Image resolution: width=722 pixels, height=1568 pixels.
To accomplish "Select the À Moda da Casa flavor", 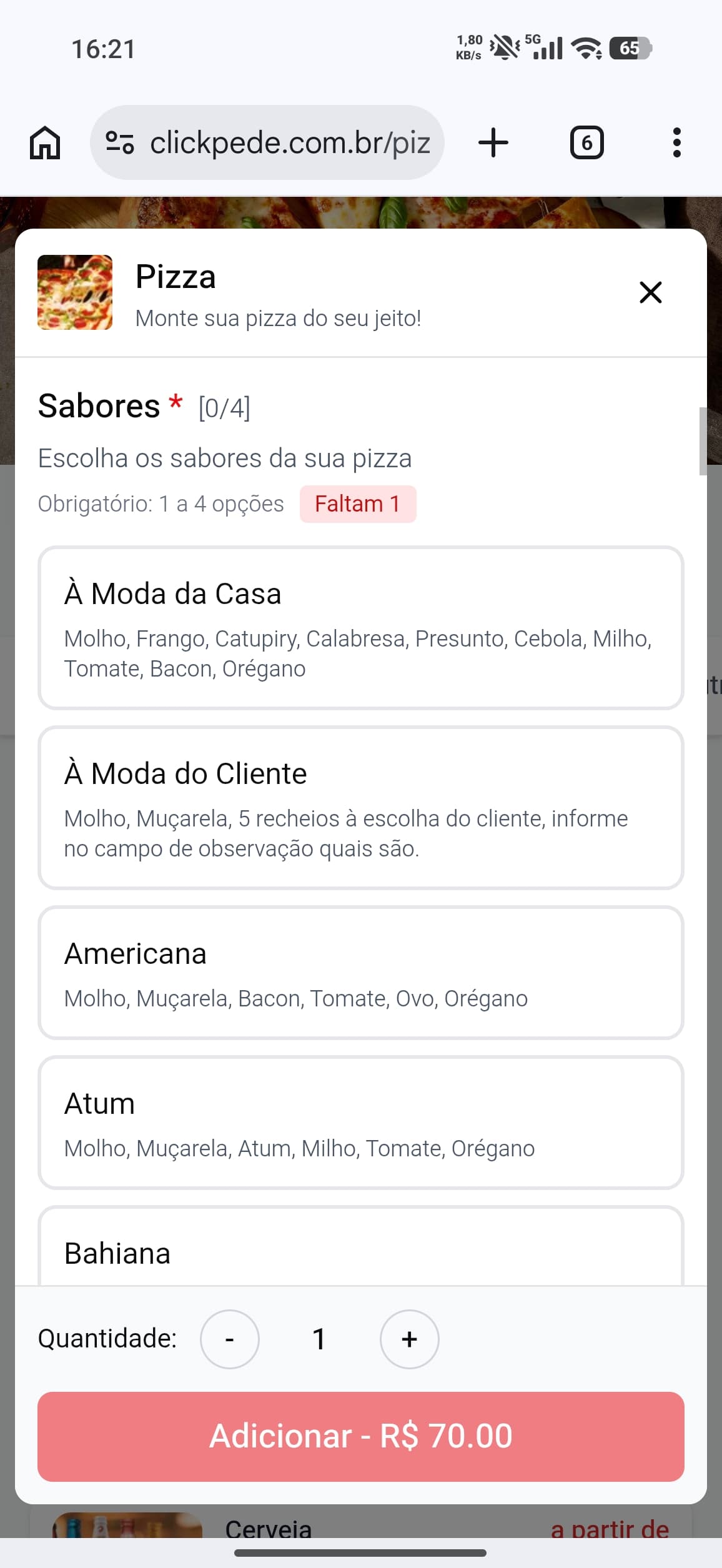I will [361, 627].
